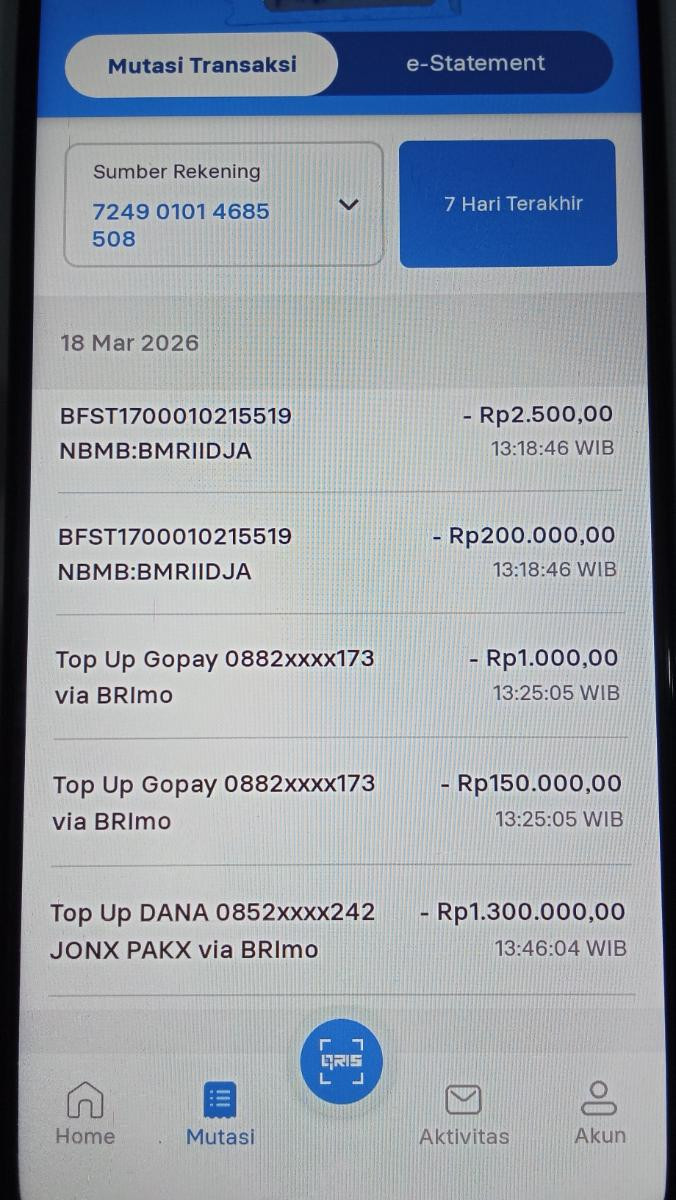View the Rp1.000,00 Gopay top up
The width and height of the screenshot is (676, 1200).
[336, 676]
